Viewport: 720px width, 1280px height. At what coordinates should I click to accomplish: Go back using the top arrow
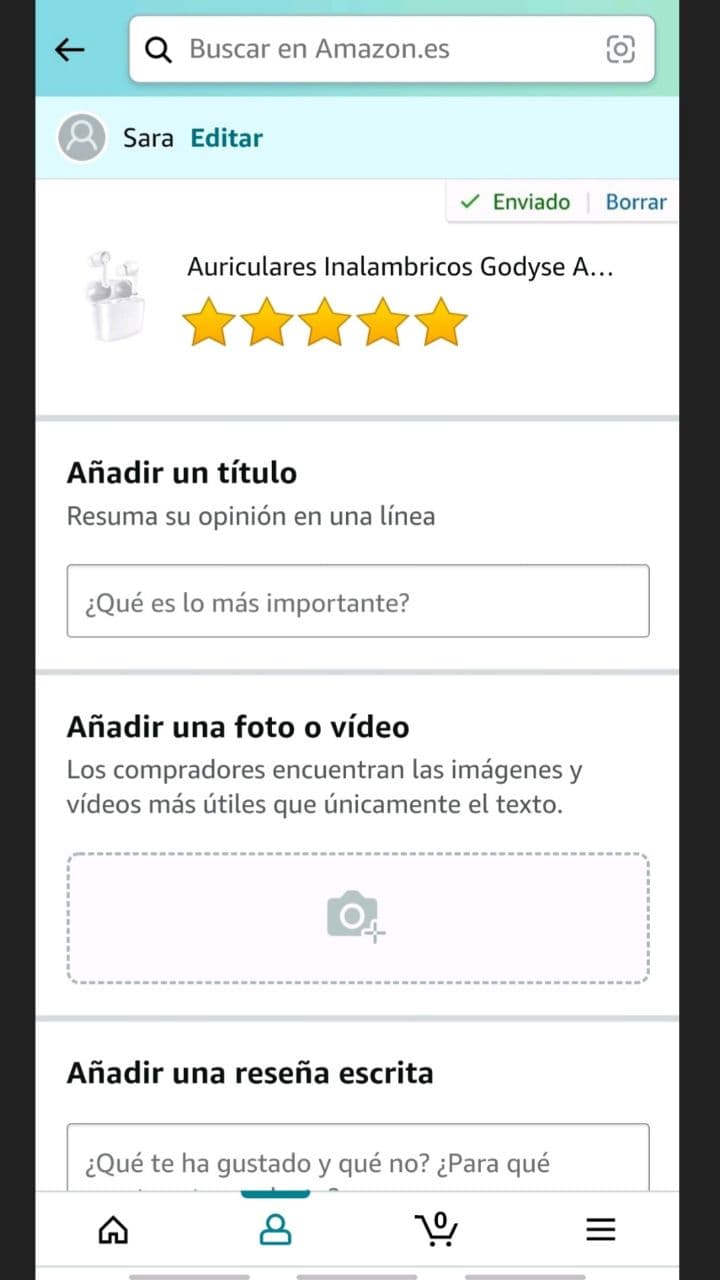pyautogui.click(x=70, y=49)
